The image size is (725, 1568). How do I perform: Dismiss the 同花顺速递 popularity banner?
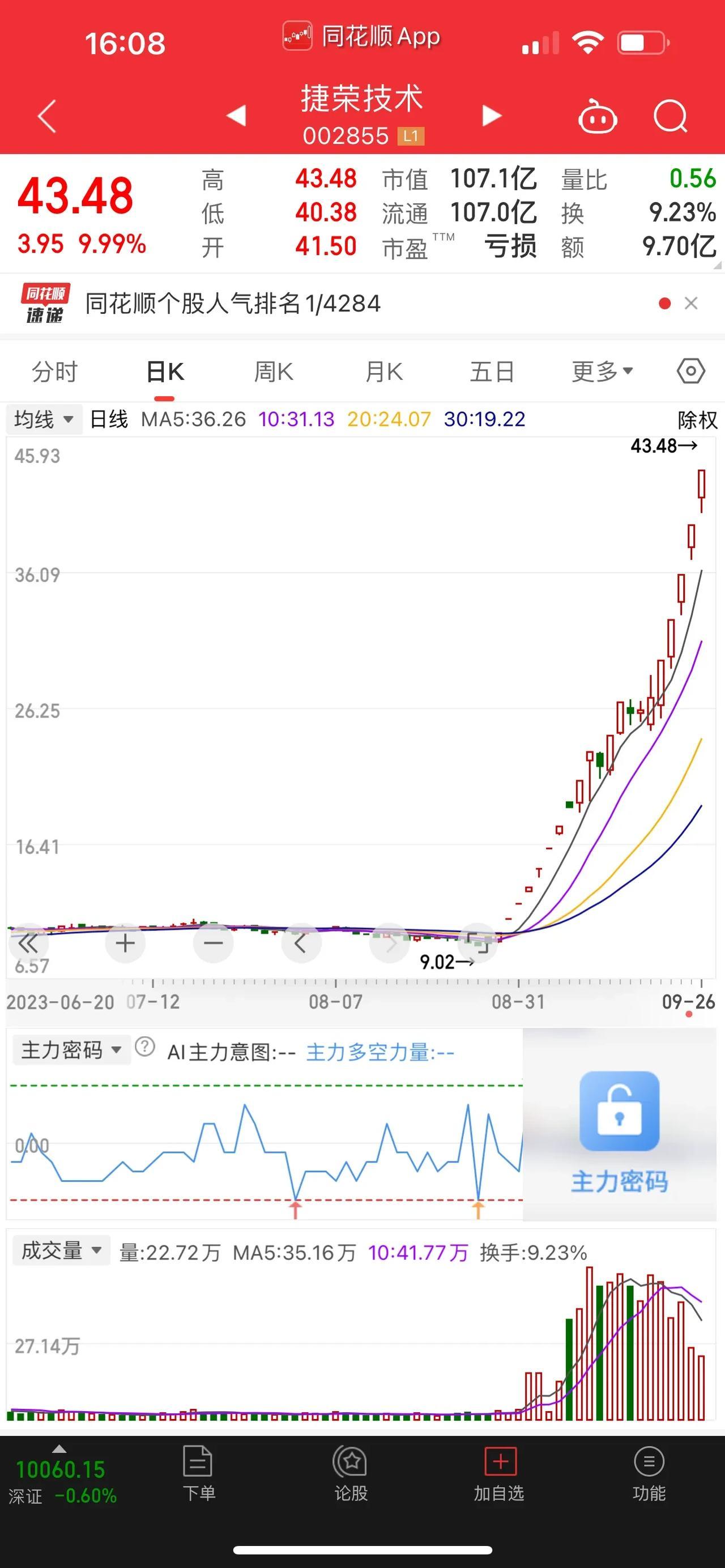coord(691,303)
